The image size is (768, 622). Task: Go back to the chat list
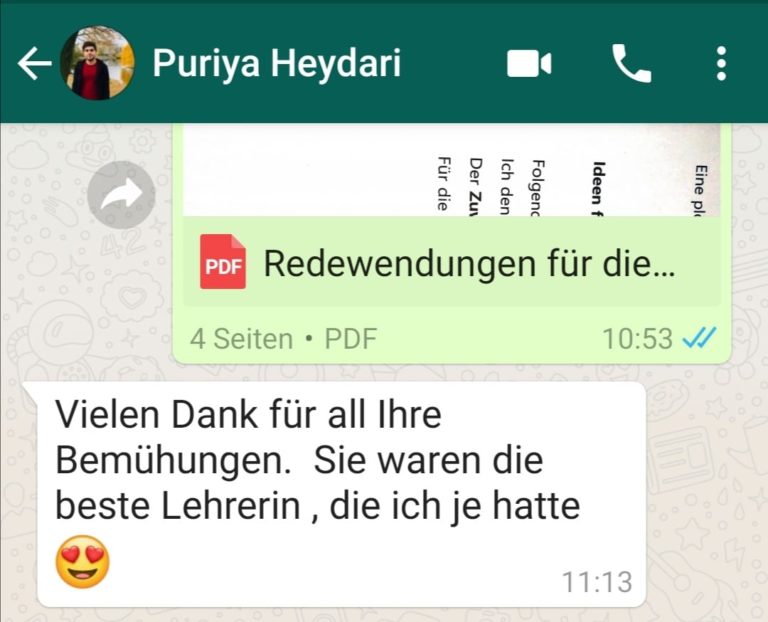point(34,65)
